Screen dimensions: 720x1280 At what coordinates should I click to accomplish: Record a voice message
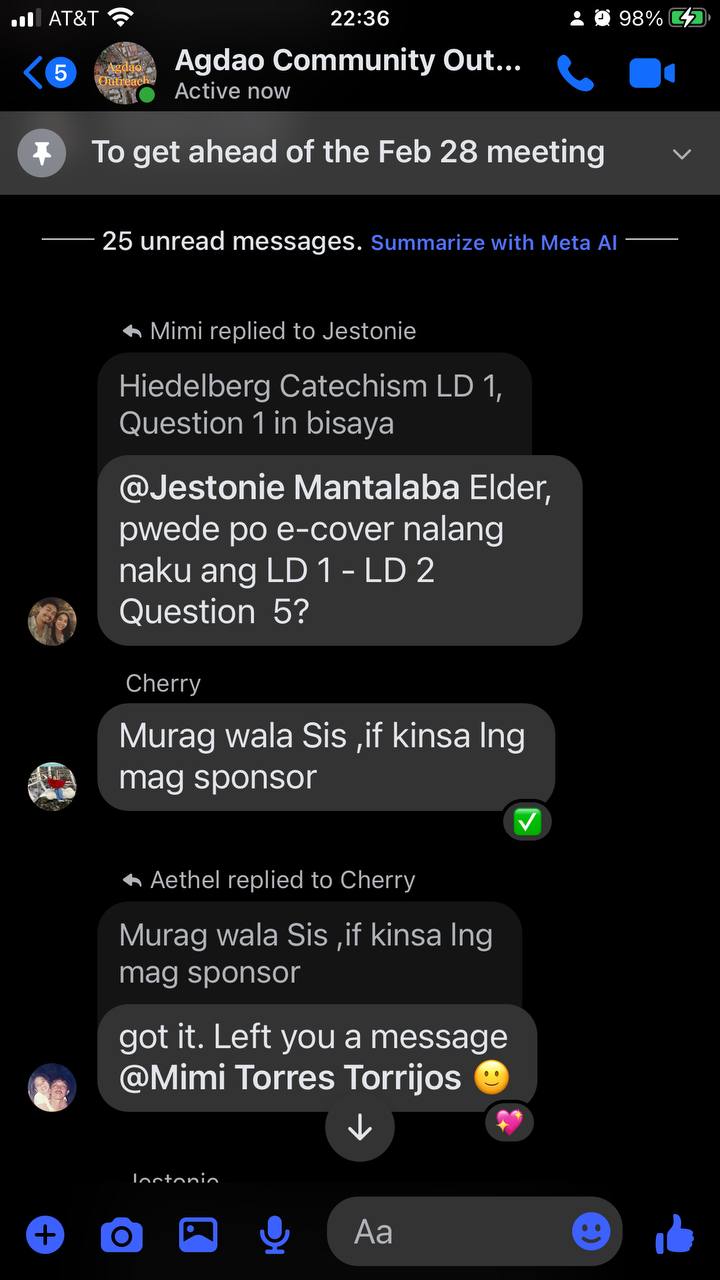point(273,1235)
